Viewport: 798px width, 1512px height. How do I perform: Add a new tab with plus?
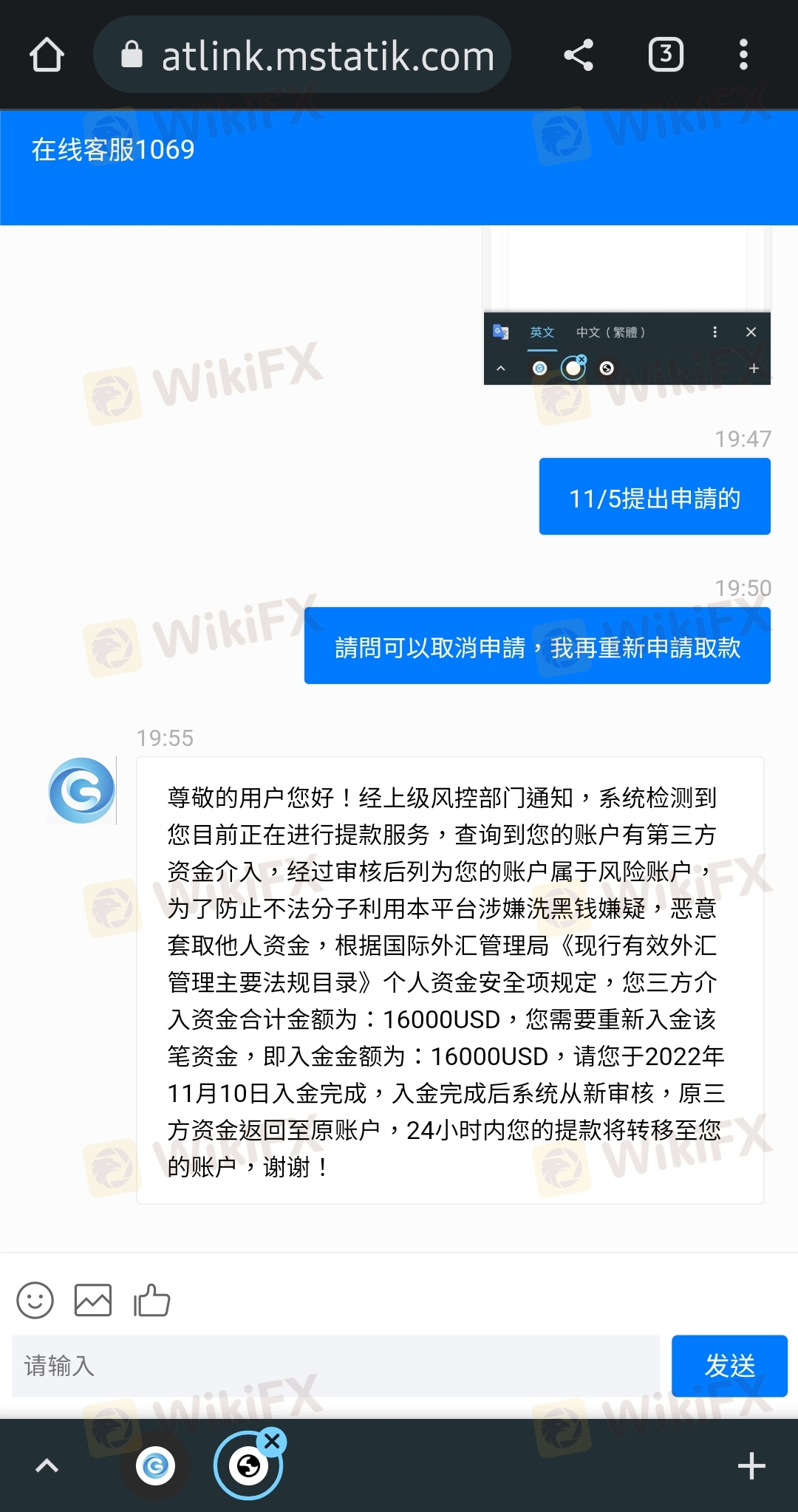tap(751, 1465)
